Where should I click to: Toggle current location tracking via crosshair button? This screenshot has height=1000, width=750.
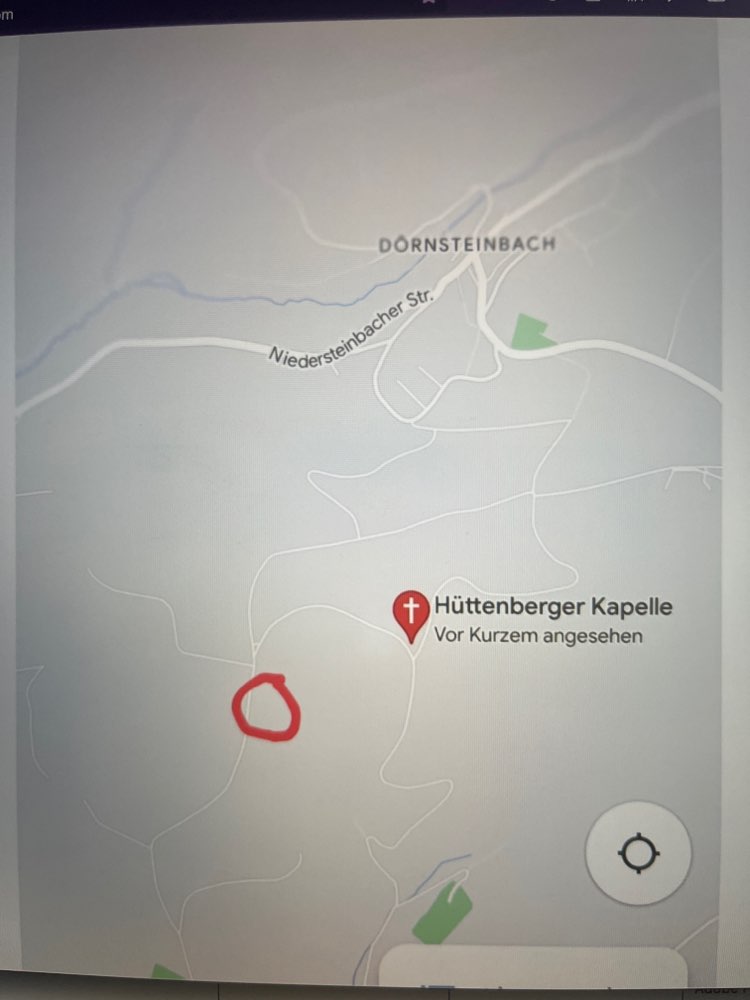640,852
